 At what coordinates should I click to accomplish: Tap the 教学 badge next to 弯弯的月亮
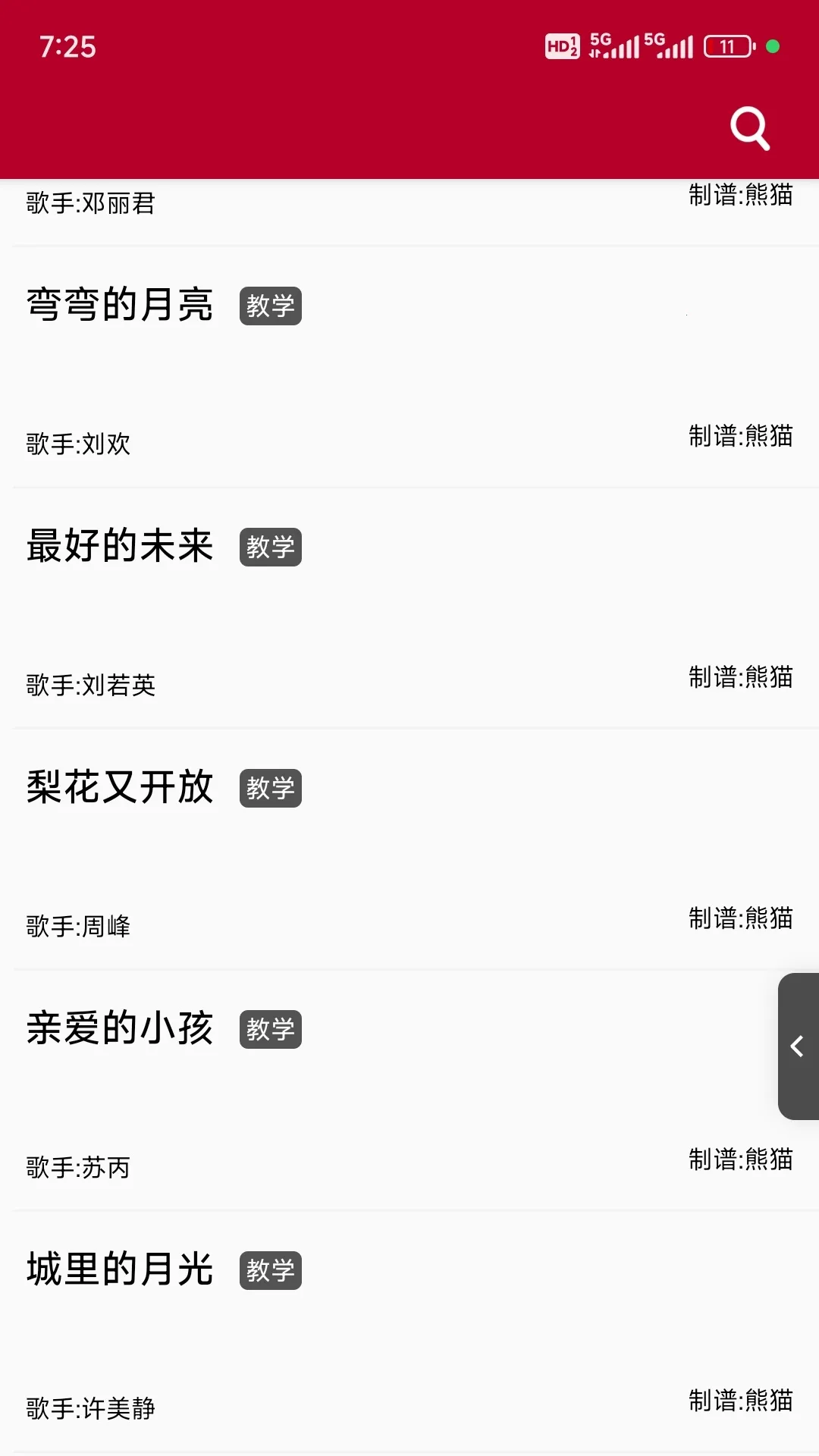tap(271, 306)
